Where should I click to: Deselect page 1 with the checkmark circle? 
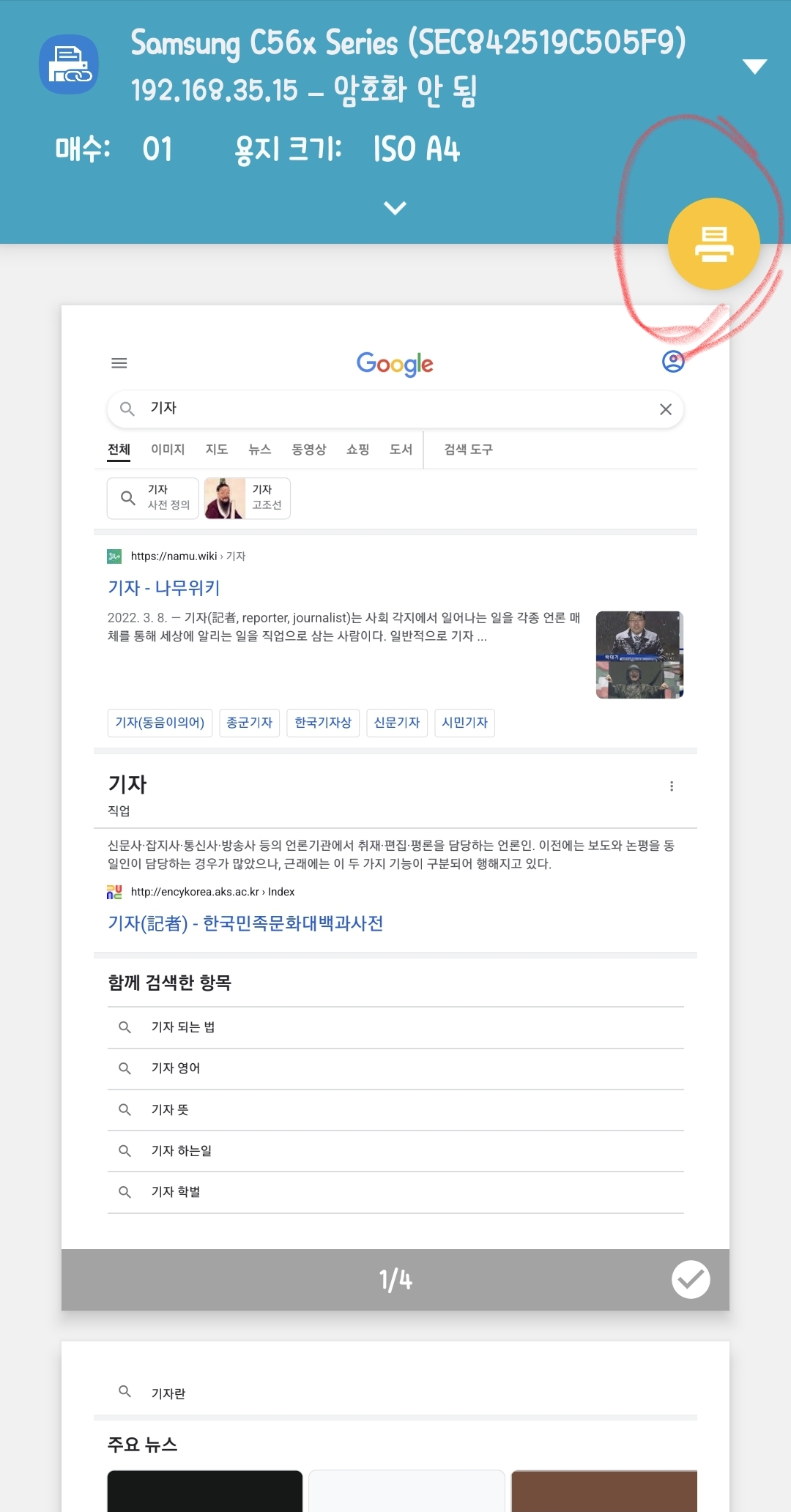point(690,1279)
